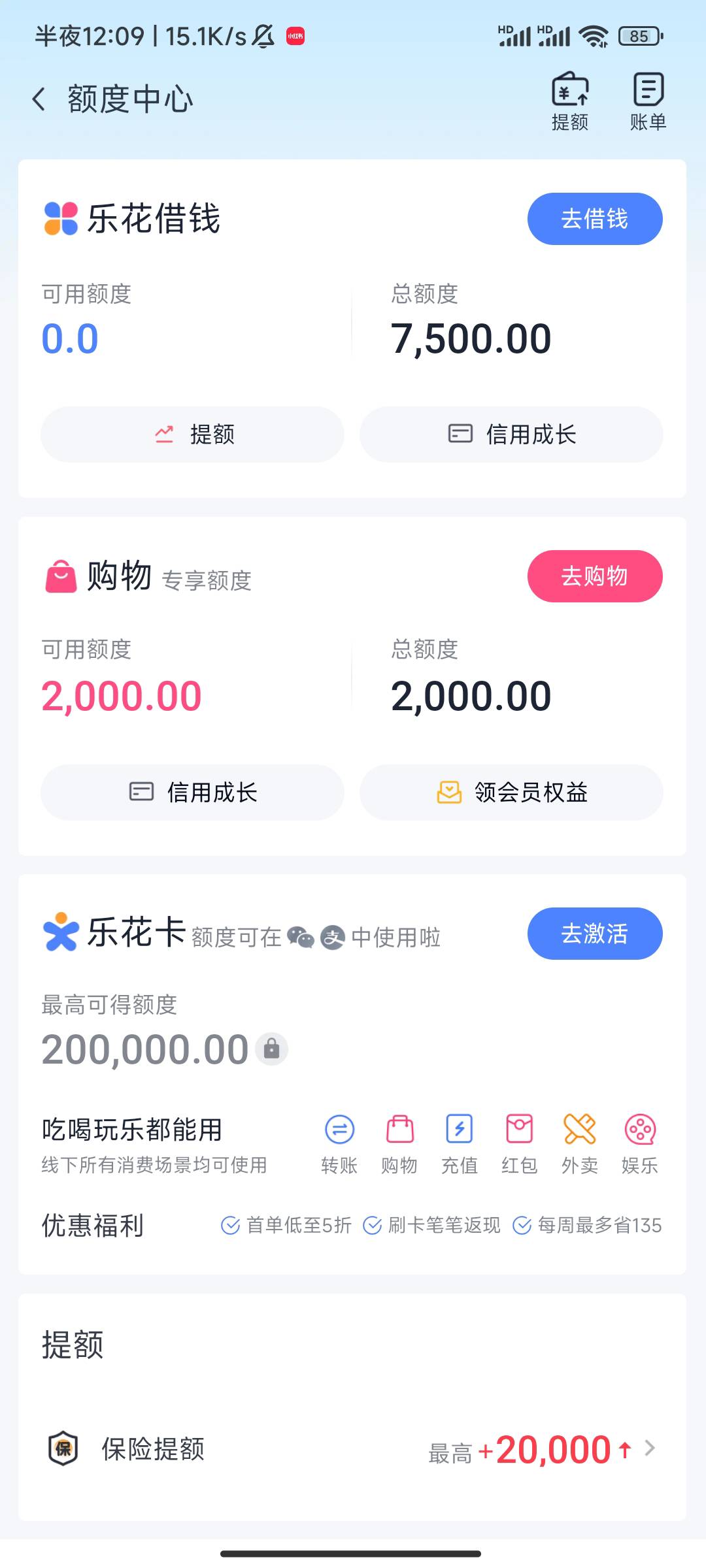This screenshot has width=706, height=1568.
Task: Choose the 充值 recharge icon
Action: click(460, 1145)
